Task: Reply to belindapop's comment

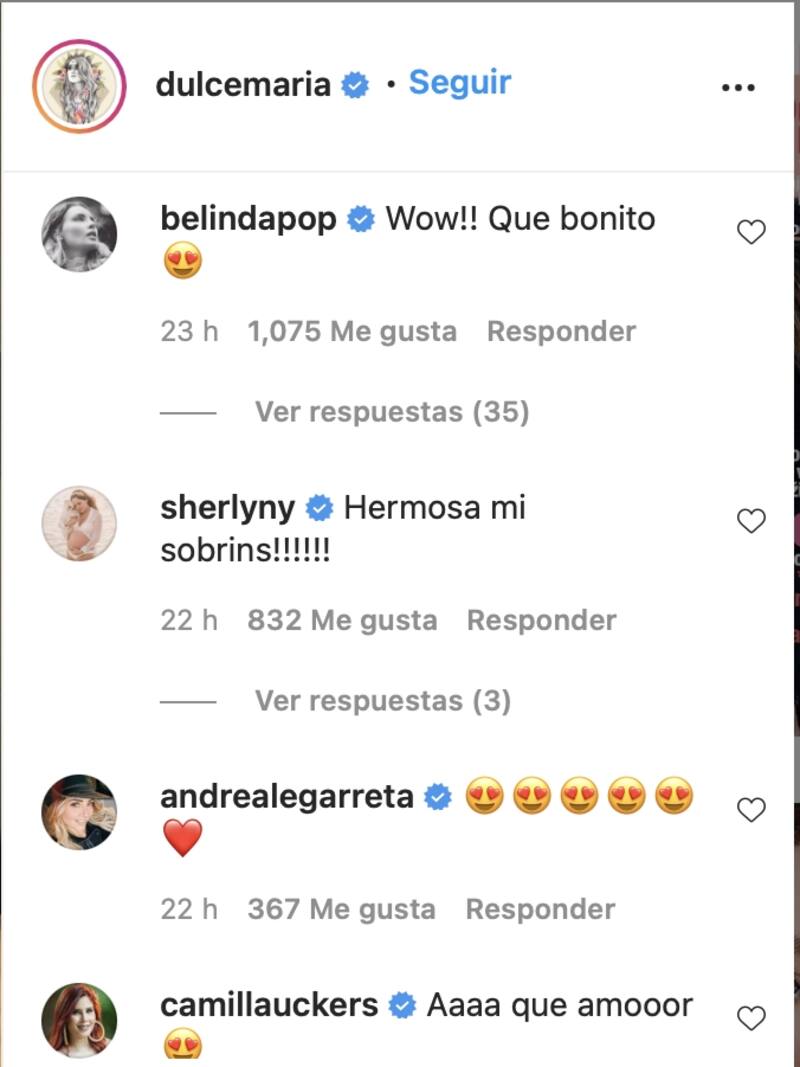Action: pos(561,331)
